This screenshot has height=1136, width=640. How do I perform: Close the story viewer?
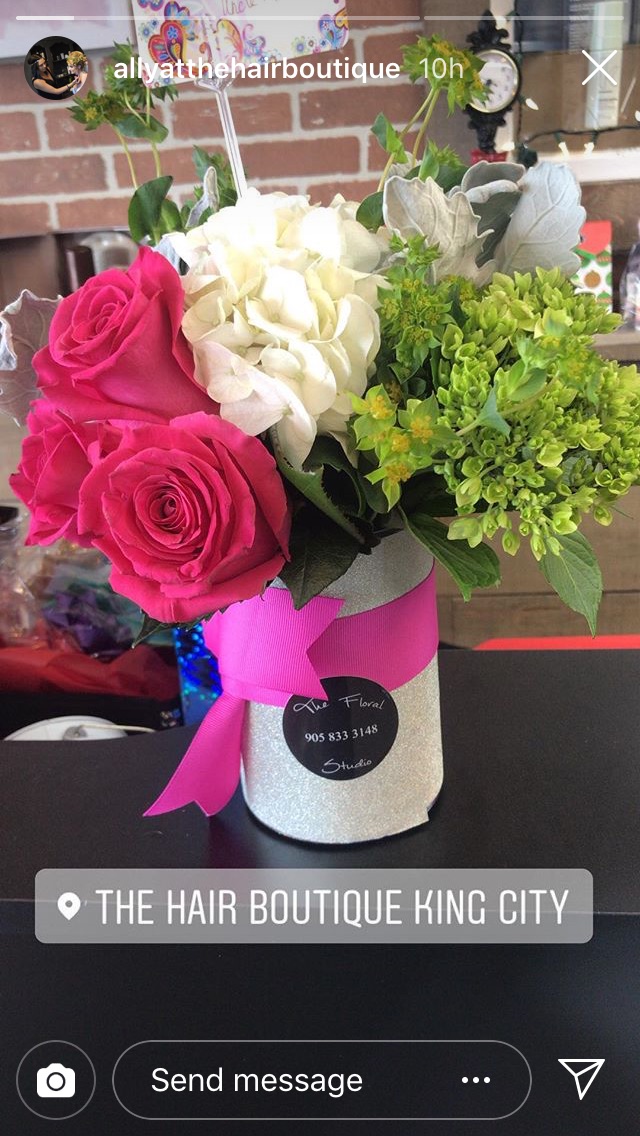(x=599, y=68)
